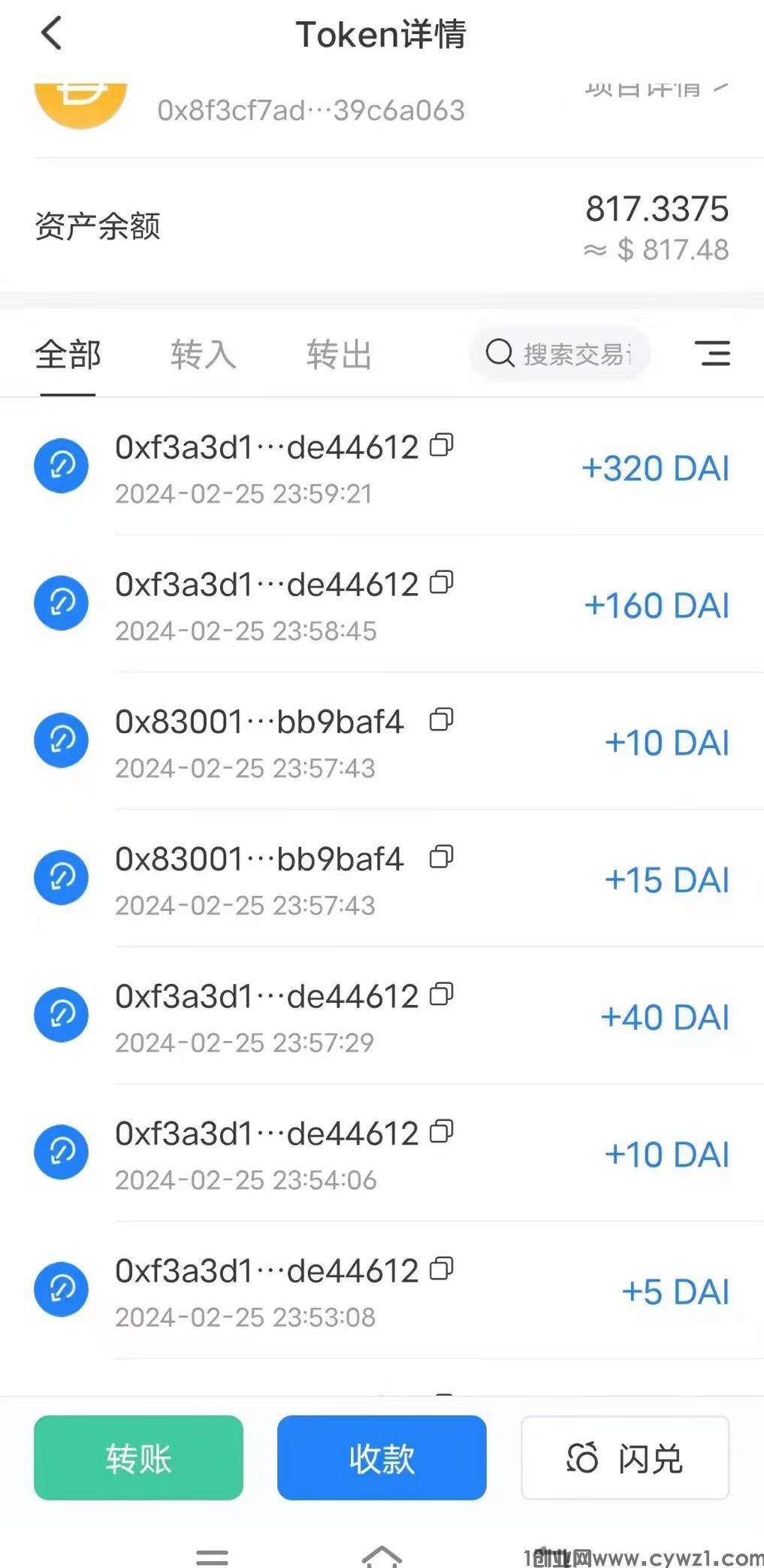Open 闪兑 flash swap
764x1568 pixels.
pos(625,1458)
